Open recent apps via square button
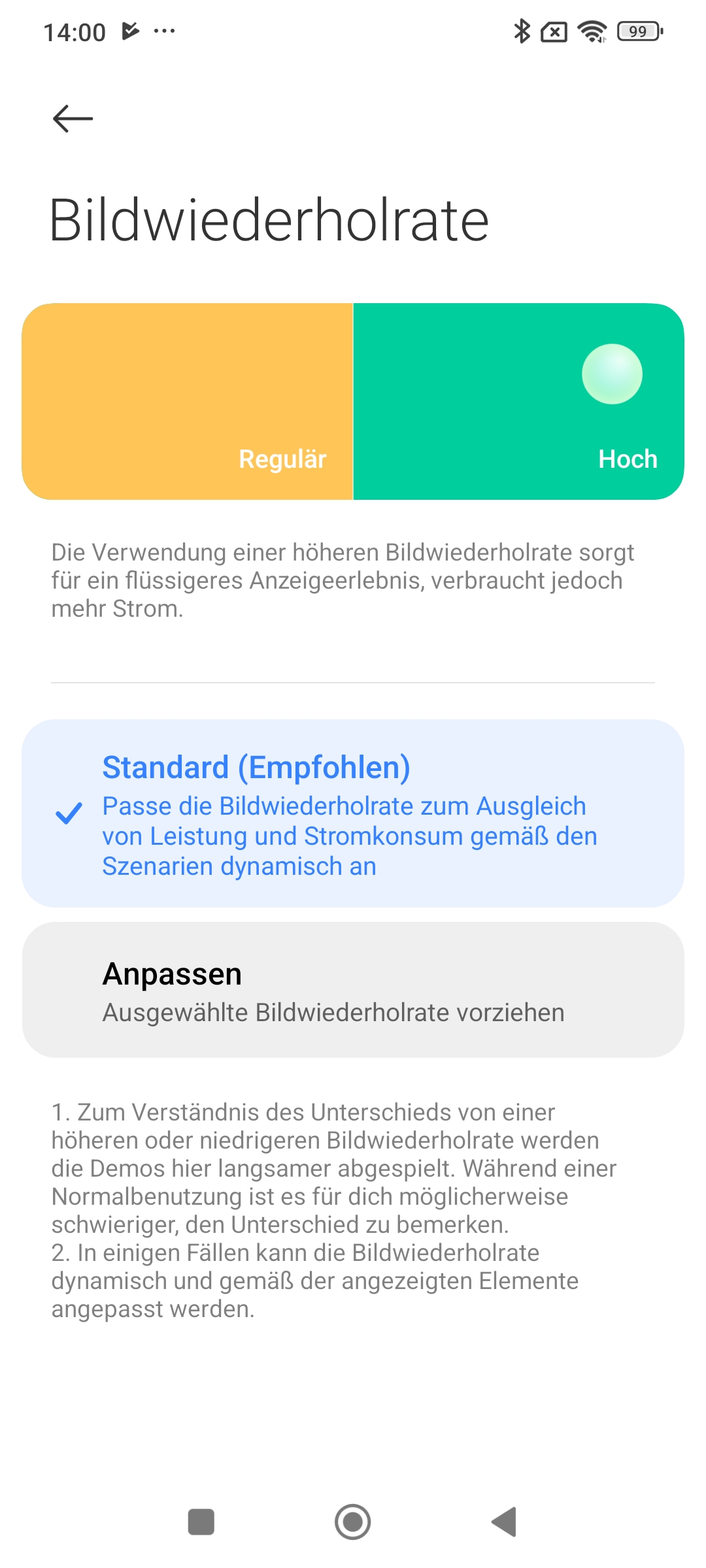This screenshot has height=1568, width=706. coord(201,1522)
